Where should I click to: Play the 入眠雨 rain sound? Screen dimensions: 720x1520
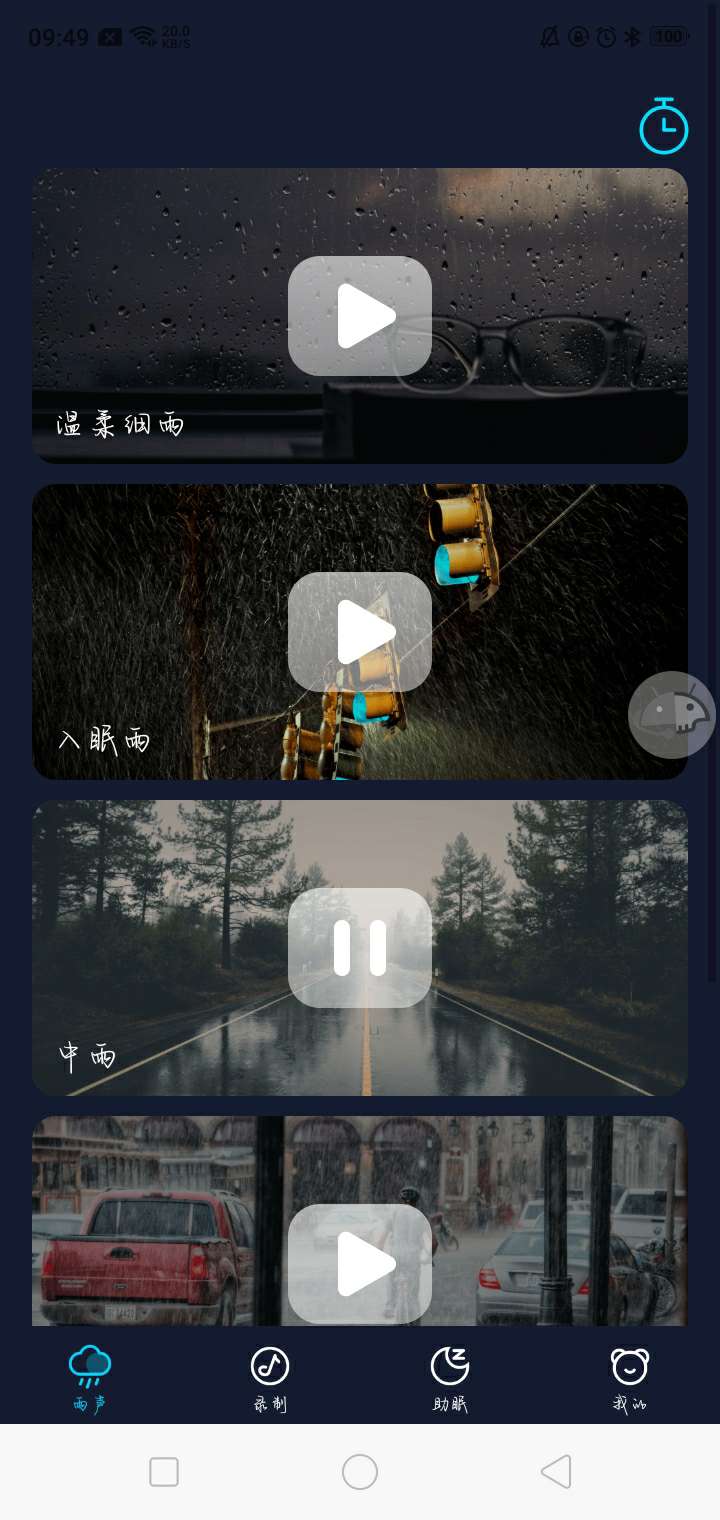pos(360,632)
